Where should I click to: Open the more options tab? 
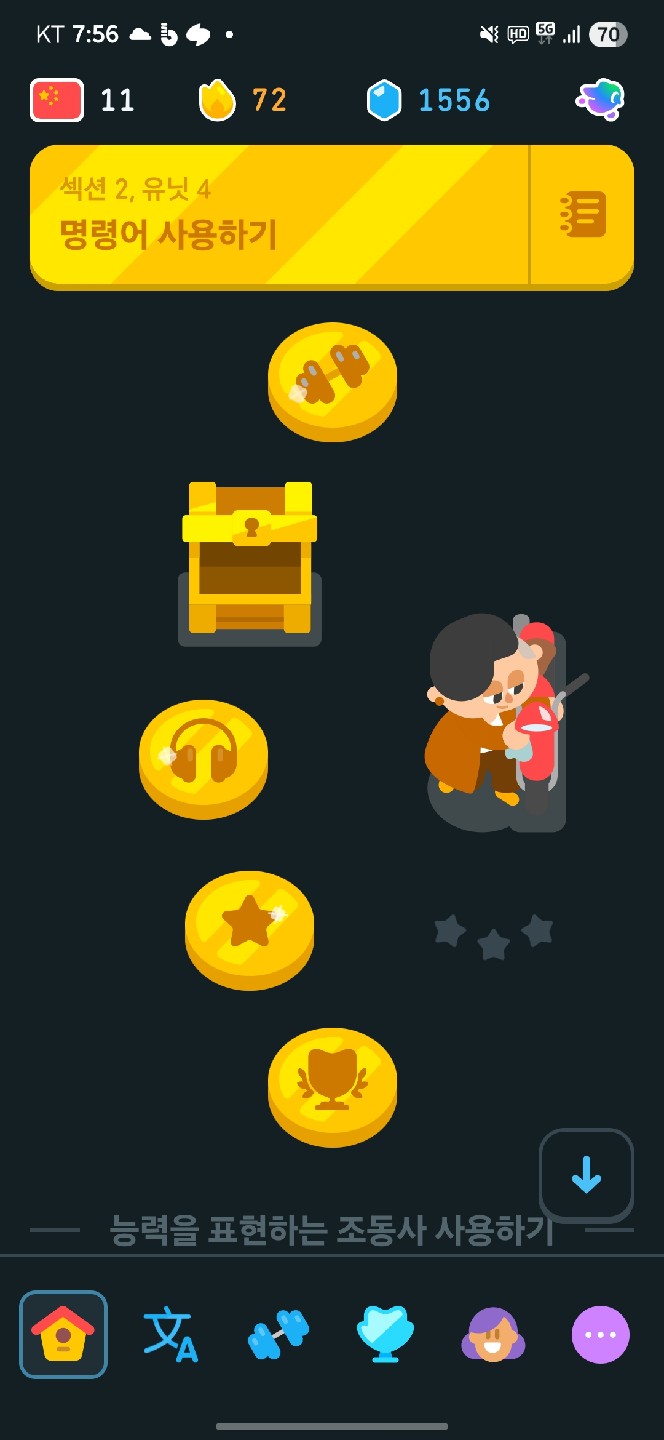pos(600,1334)
